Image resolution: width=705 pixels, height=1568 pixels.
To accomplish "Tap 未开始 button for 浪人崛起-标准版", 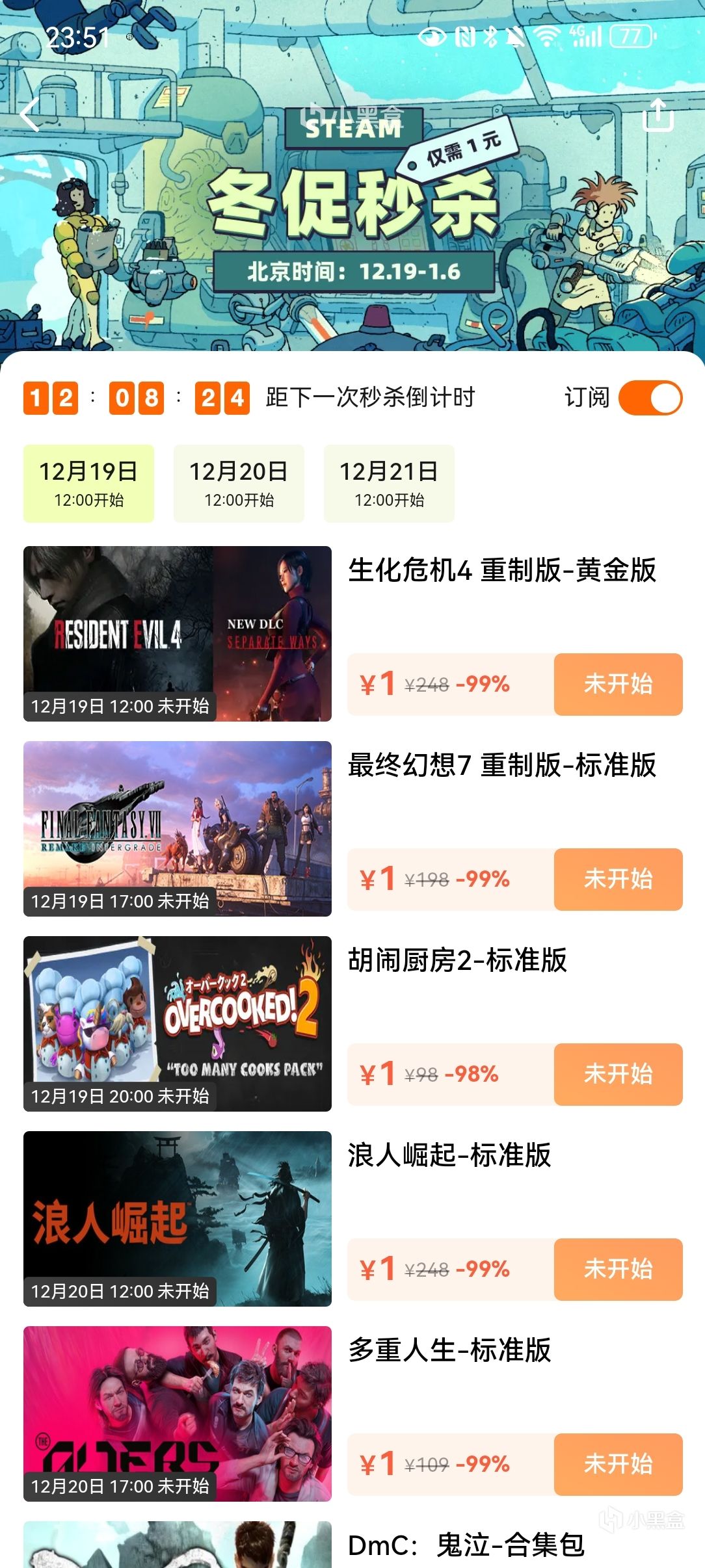I will point(618,1269).
